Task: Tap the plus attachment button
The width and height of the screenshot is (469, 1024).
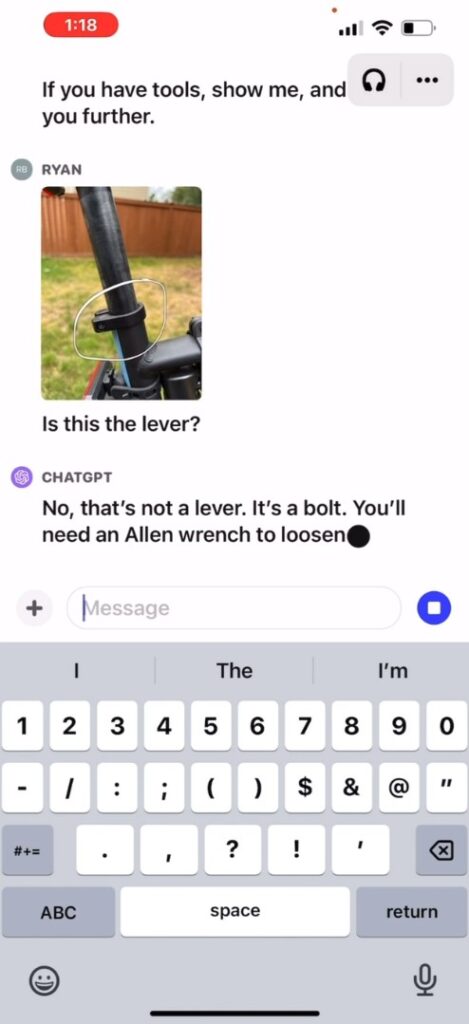Action: 34,608
